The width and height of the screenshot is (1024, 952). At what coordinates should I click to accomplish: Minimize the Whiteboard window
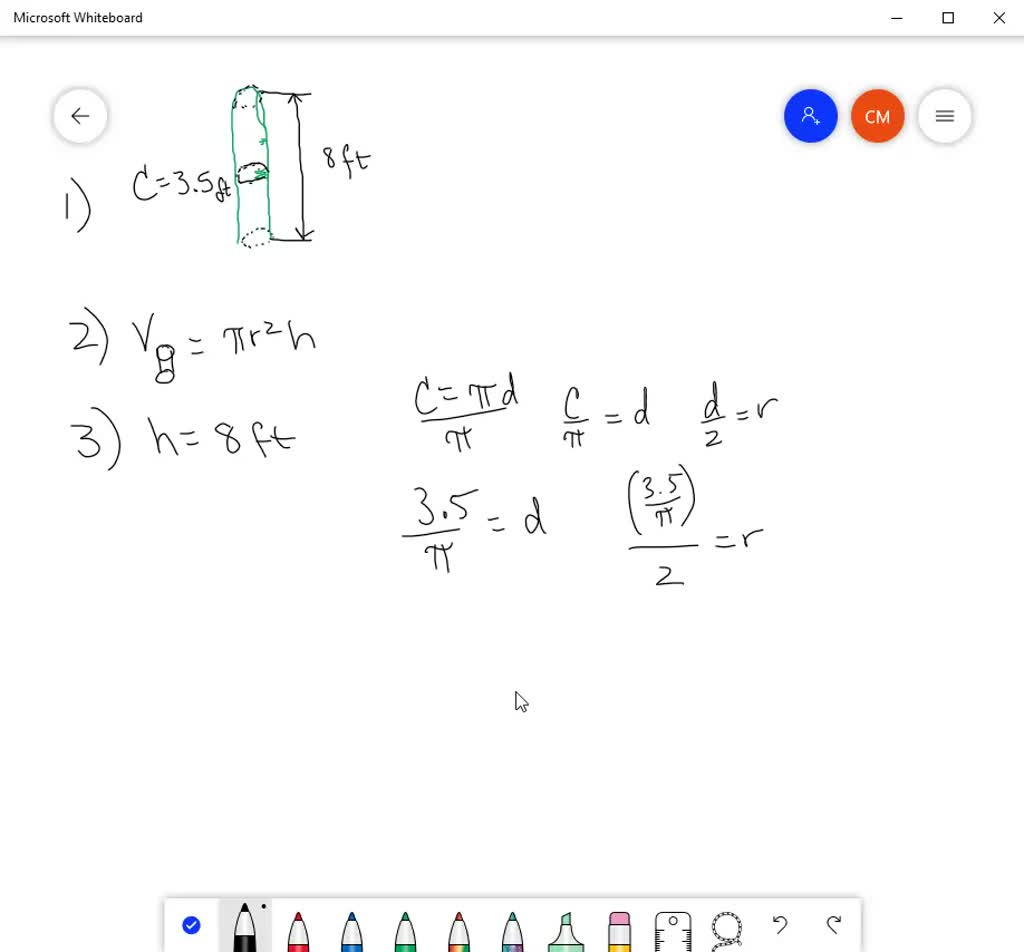(x=897, y=18)
